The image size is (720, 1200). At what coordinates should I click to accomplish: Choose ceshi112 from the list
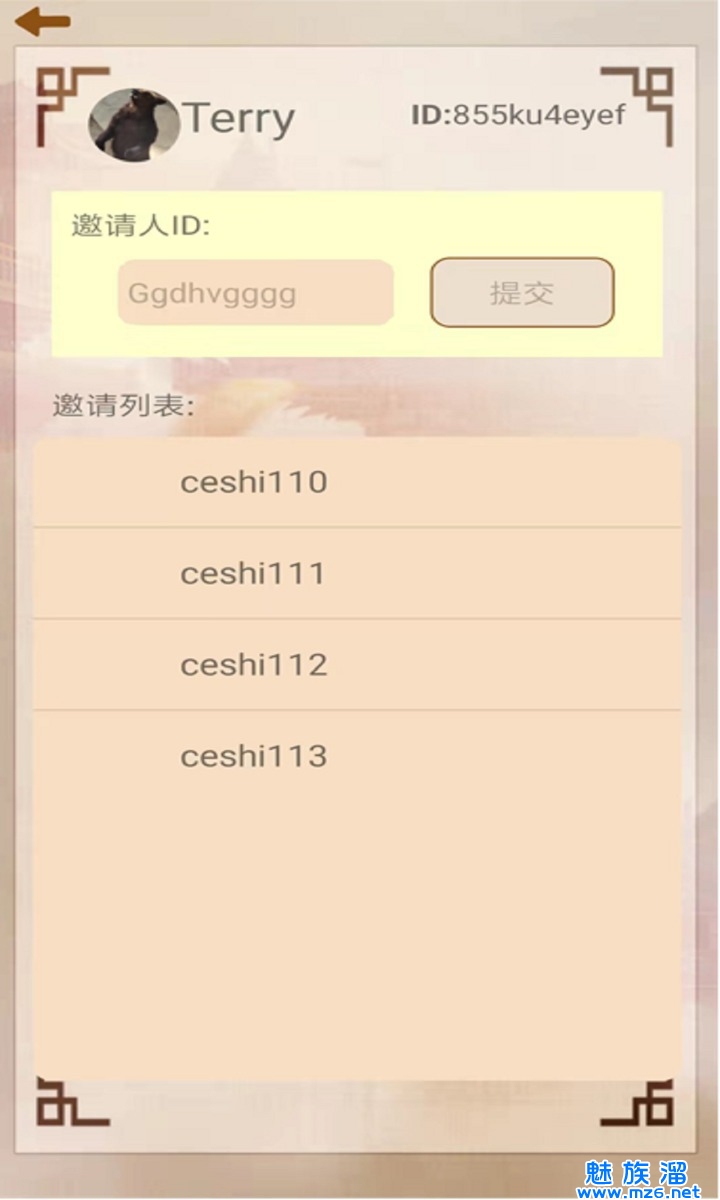click(x=356, y=665)
